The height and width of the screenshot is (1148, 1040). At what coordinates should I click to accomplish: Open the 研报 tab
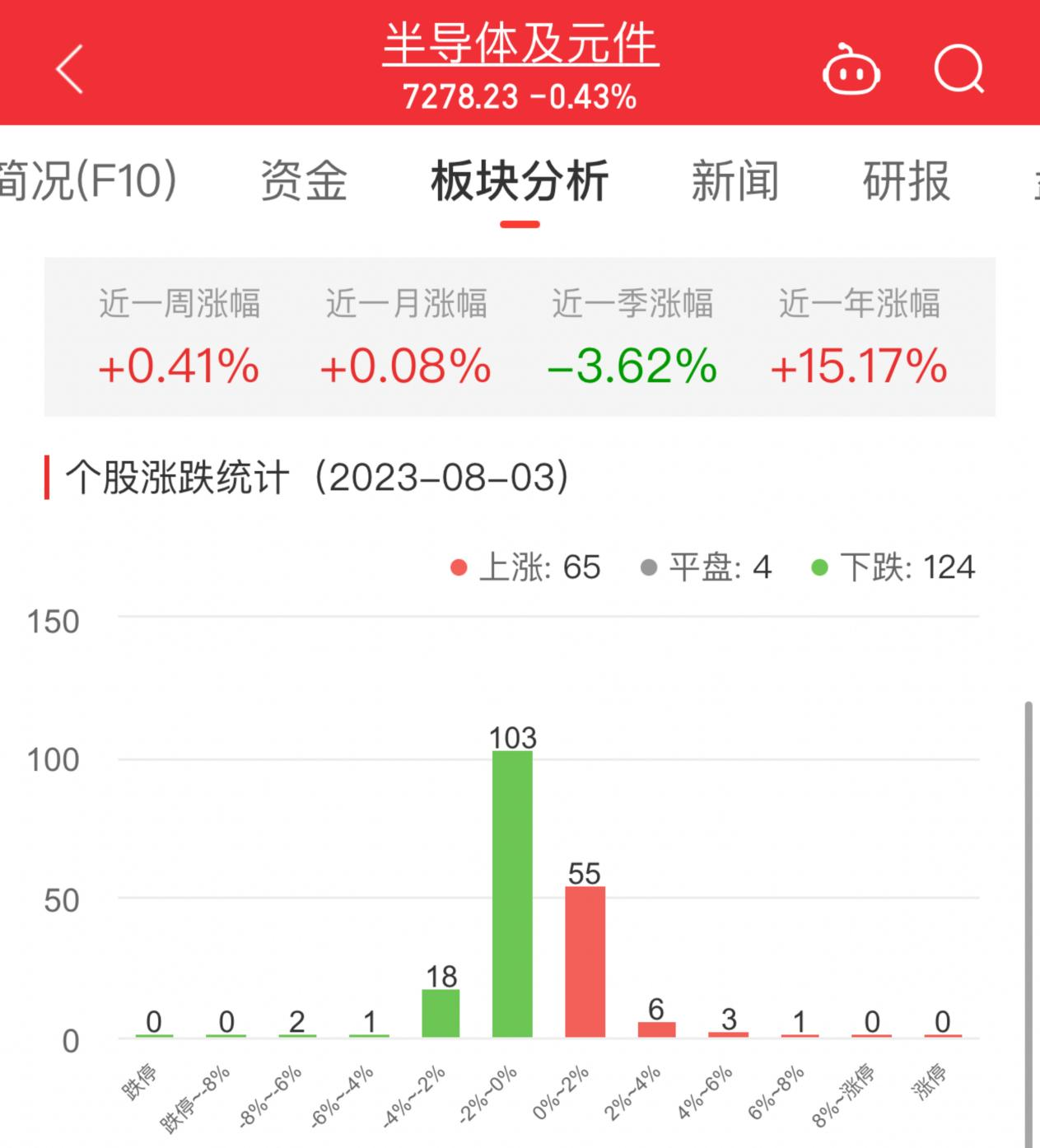[907, 180]
